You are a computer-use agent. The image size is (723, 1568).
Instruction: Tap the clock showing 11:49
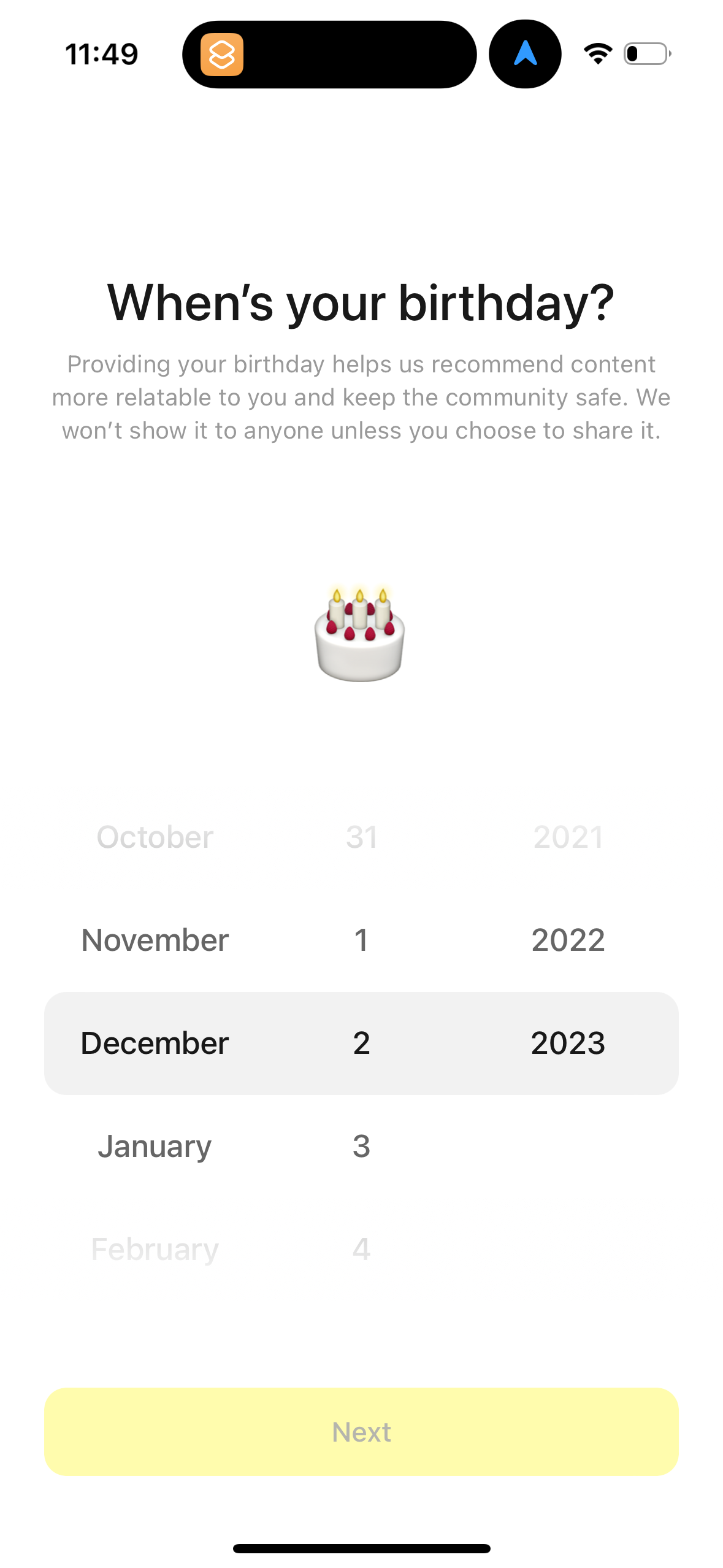coord(102,54)
